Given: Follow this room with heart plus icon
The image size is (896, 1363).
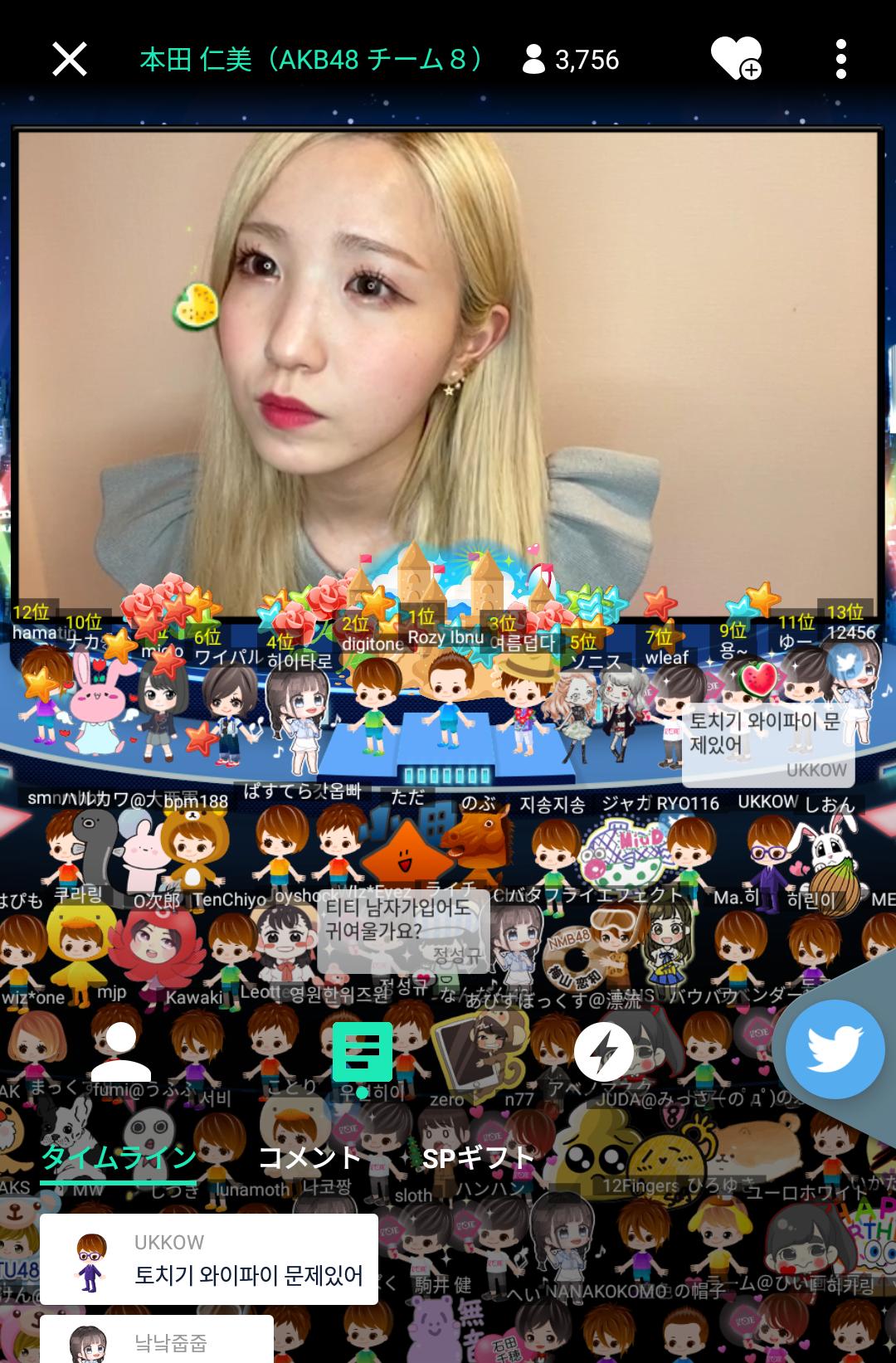Looking at the screenshot, I should [736, 59].
